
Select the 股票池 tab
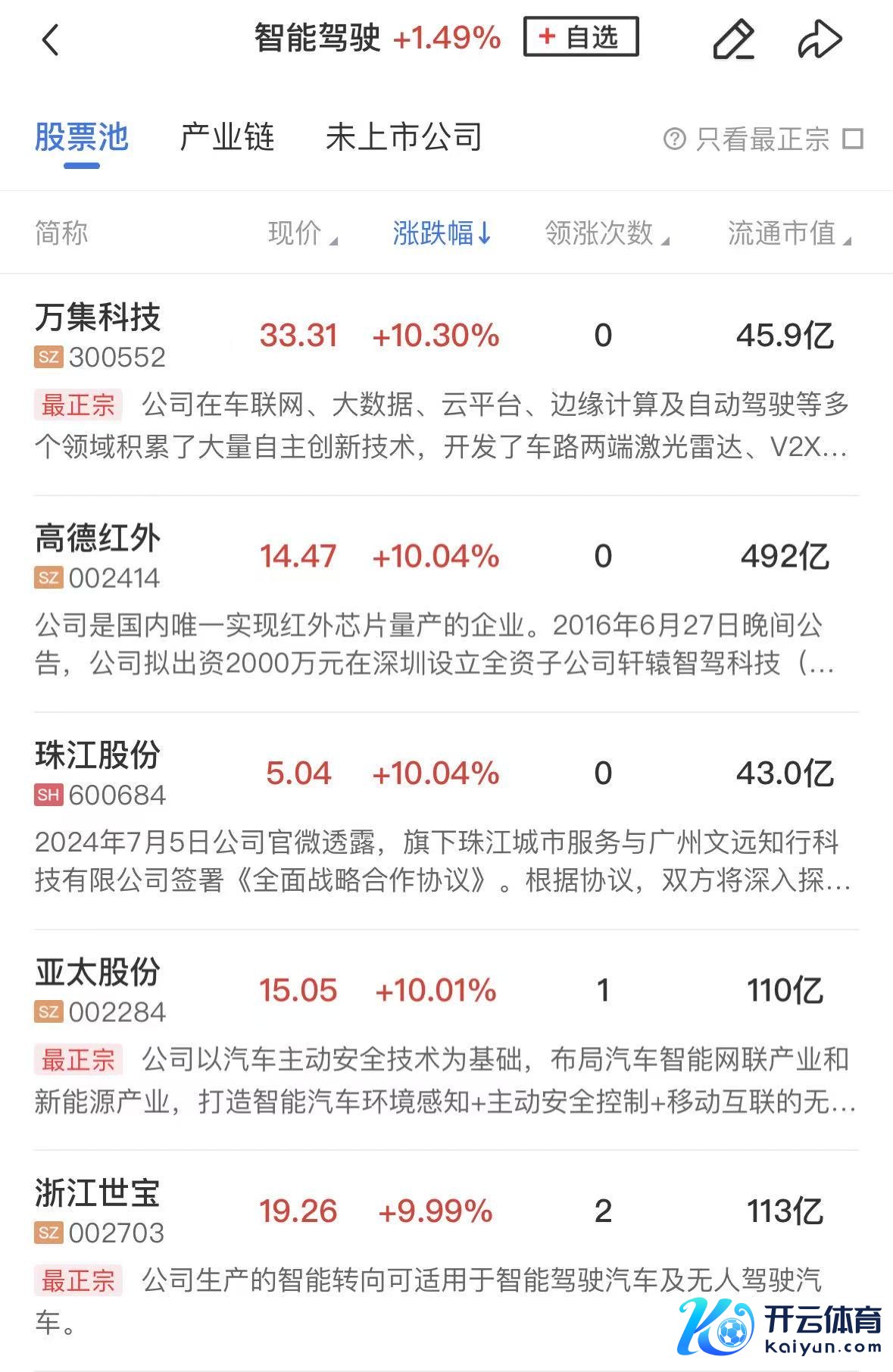click(82, 138)
